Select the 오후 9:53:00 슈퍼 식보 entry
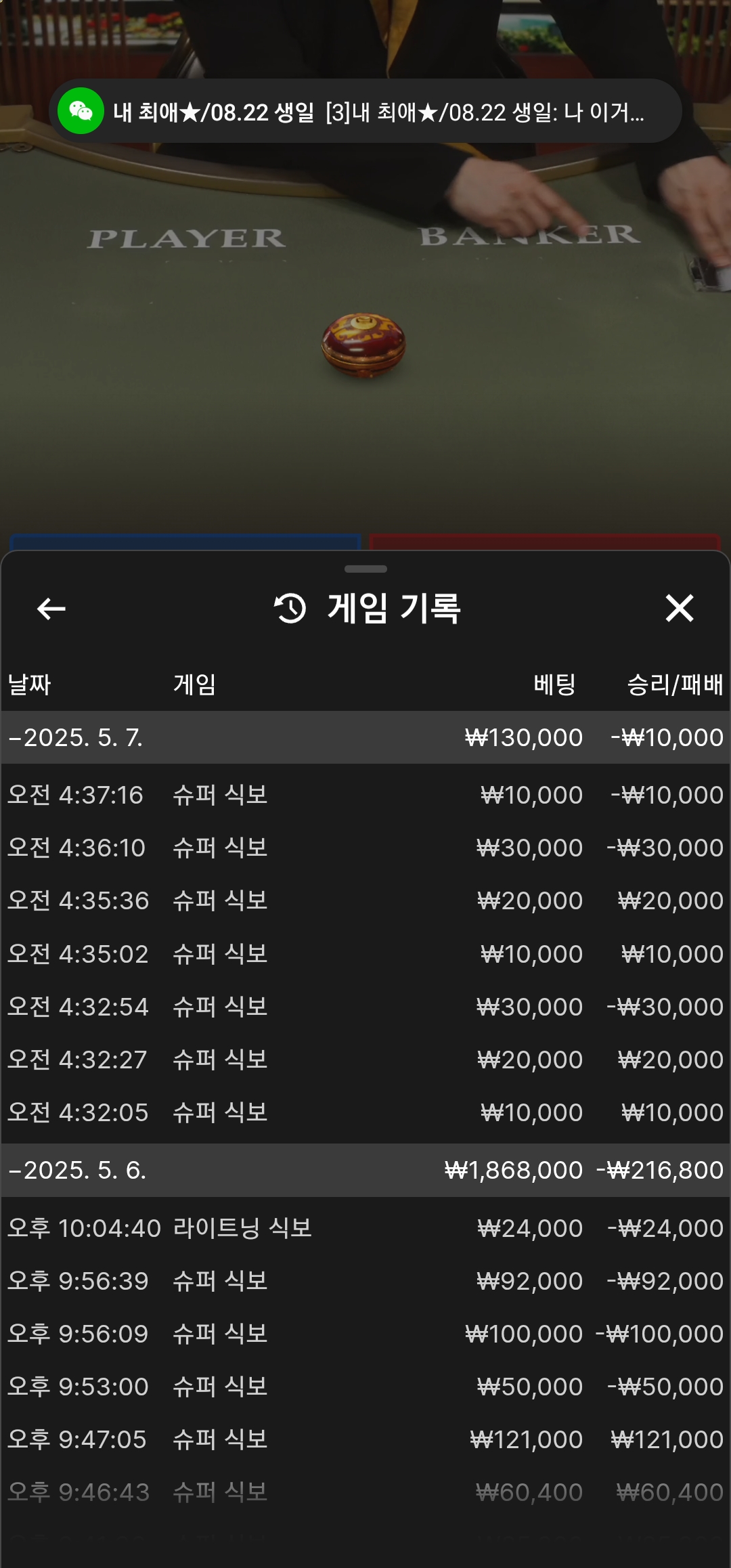The image size is (731, 1568). tap(365, 1387)
